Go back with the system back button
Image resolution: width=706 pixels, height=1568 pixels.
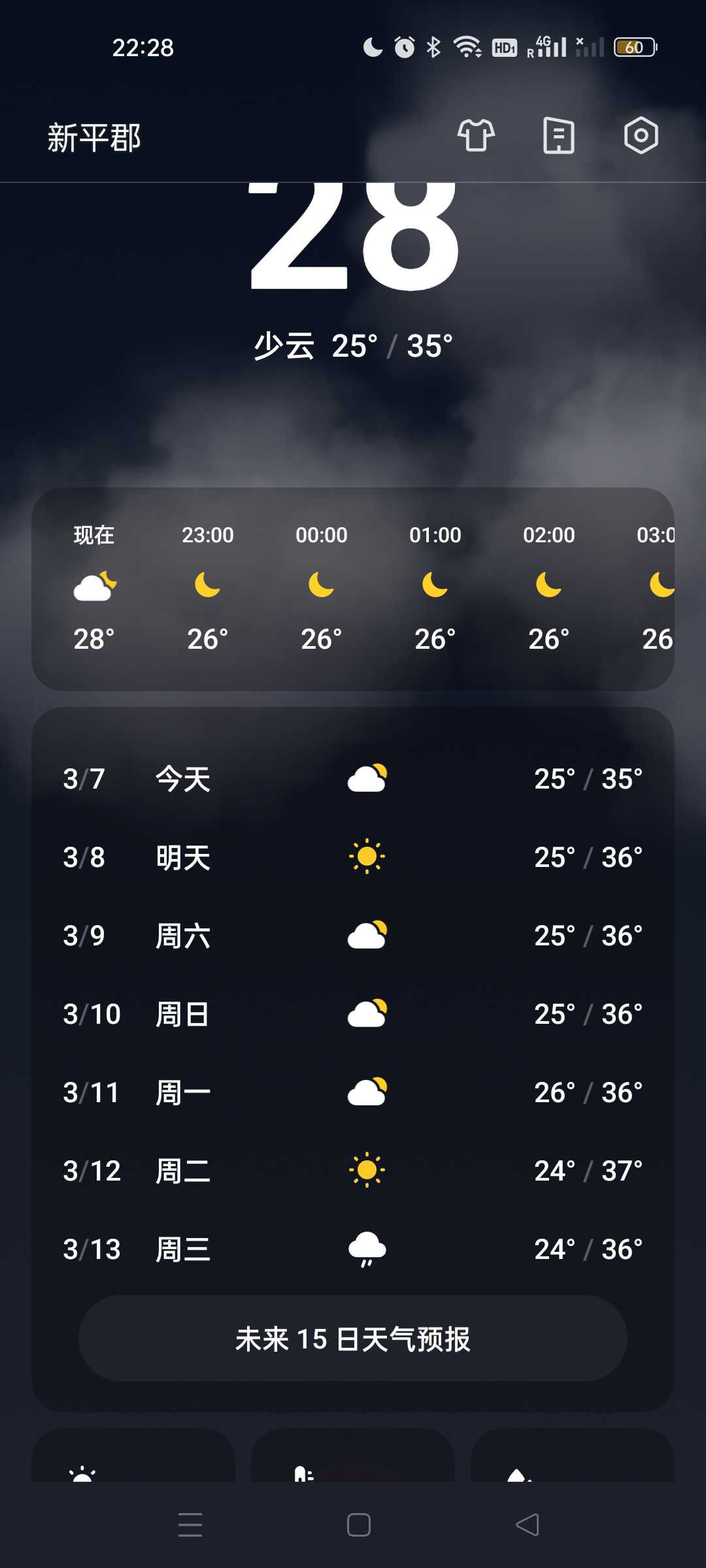[x=528, y=1525]
